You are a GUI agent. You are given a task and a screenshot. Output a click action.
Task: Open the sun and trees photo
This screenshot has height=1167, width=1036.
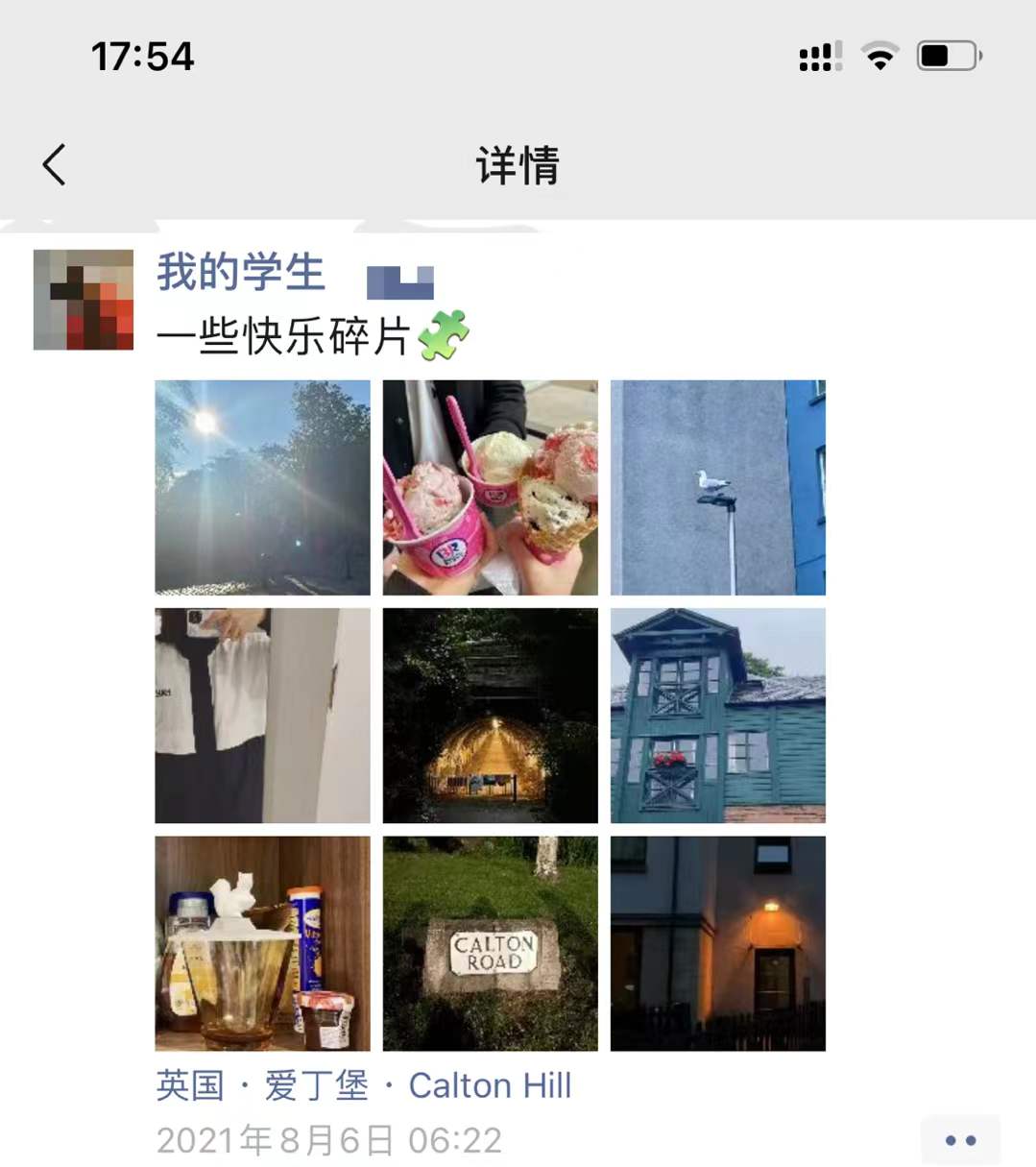tap(262, 487)
